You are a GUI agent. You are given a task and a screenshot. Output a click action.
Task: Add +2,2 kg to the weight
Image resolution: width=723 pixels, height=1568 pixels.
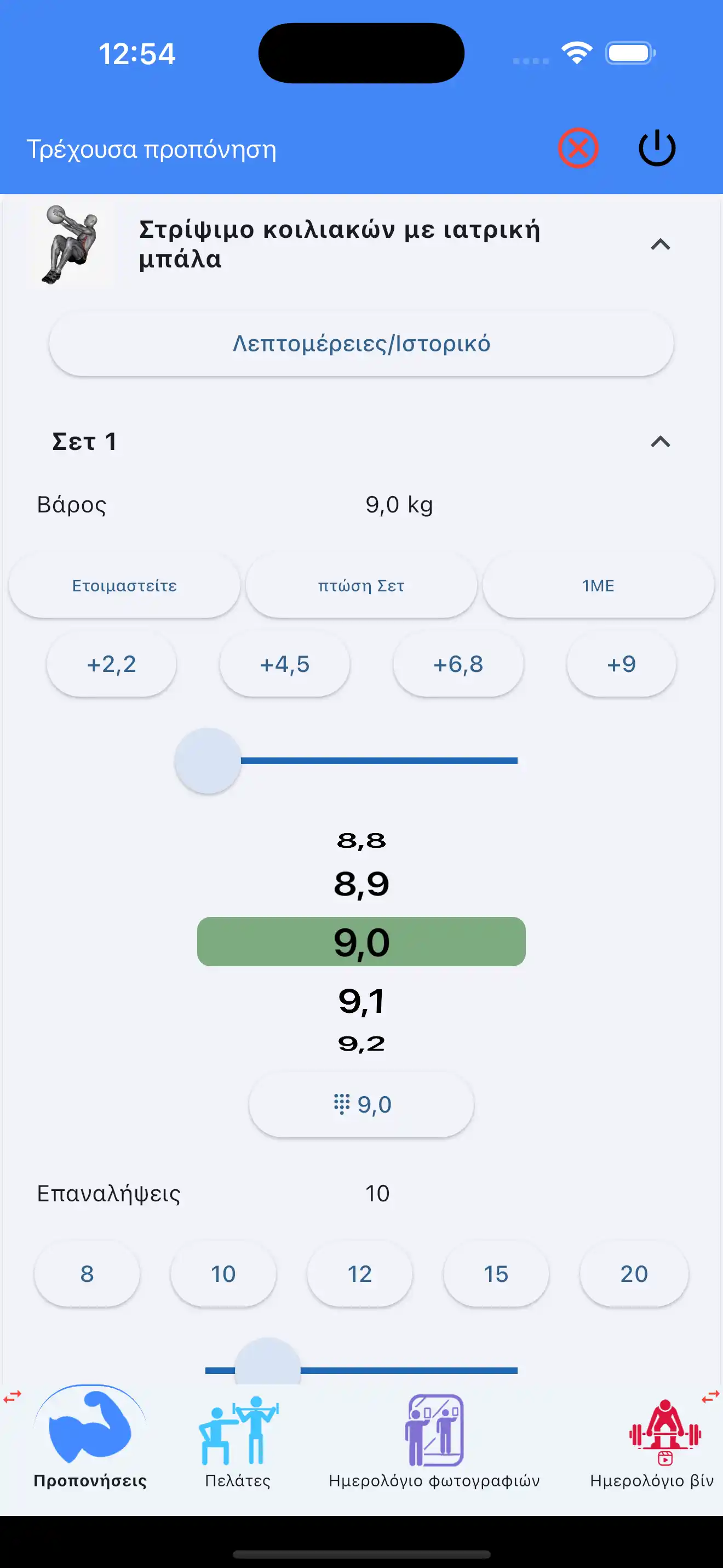111,664
